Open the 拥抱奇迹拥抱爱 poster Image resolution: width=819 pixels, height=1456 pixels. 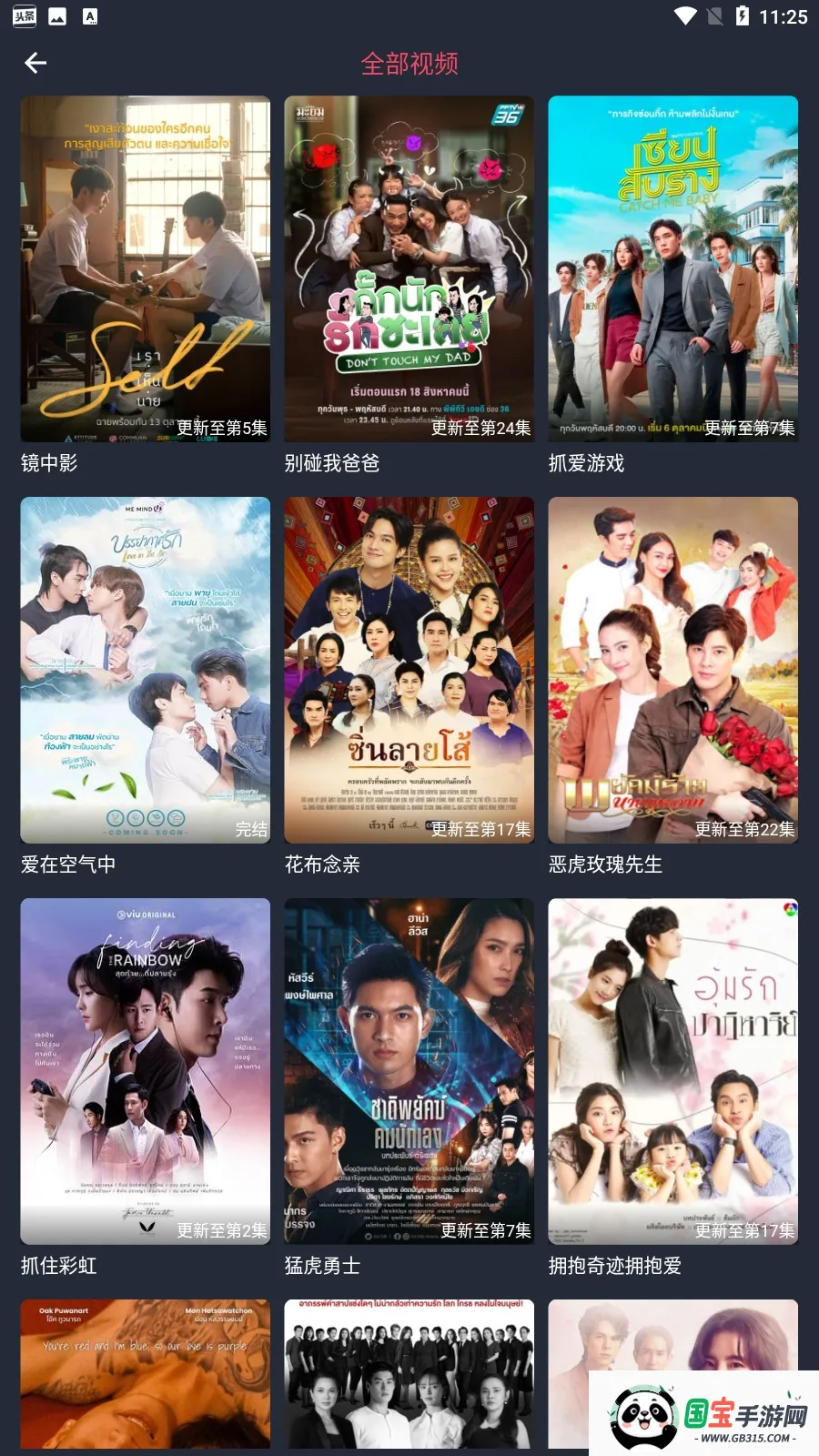(x=672, y=1071)
